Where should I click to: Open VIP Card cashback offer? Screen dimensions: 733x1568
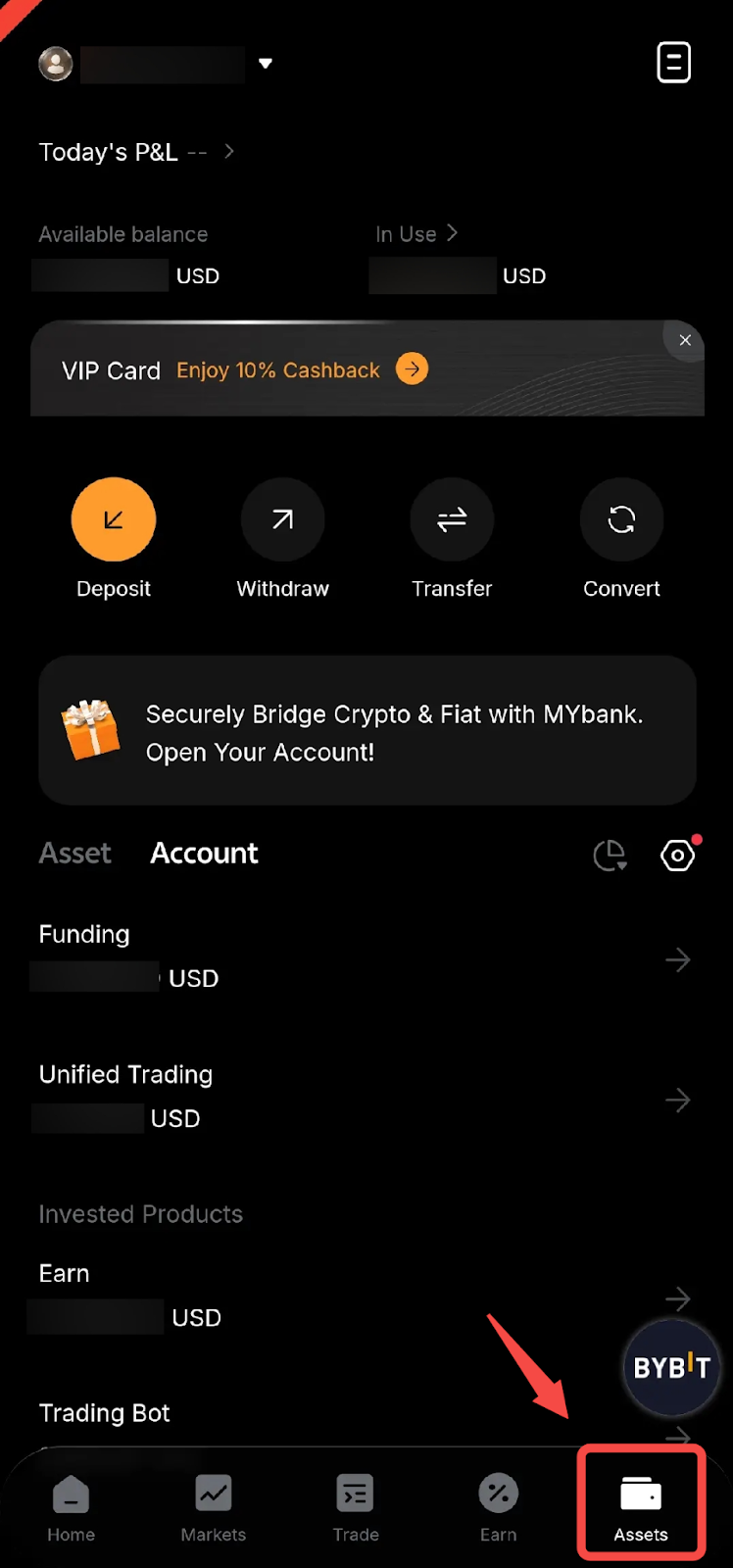pyautogui.click(x=412, y=369)
